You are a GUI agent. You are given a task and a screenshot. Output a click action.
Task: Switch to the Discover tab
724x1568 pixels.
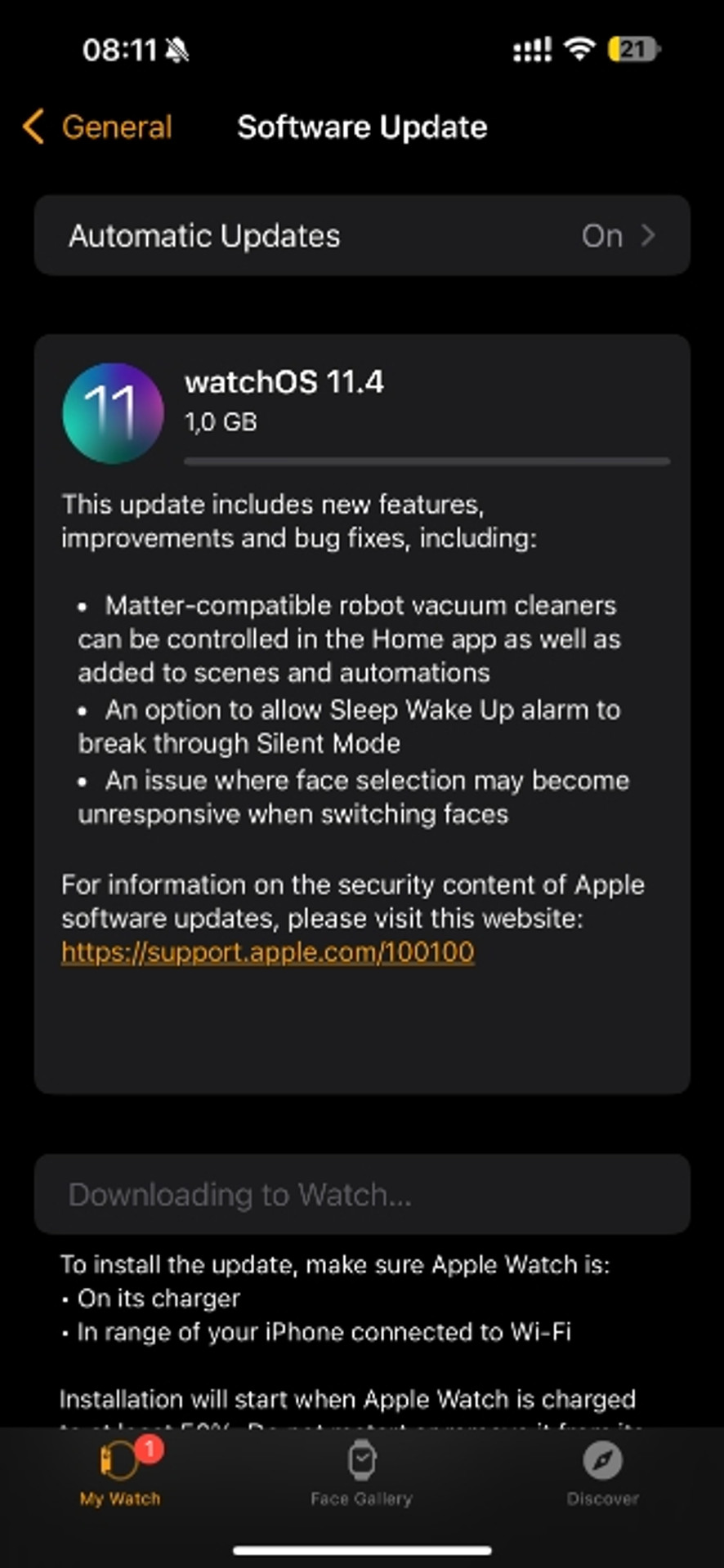pos(602,1475)
